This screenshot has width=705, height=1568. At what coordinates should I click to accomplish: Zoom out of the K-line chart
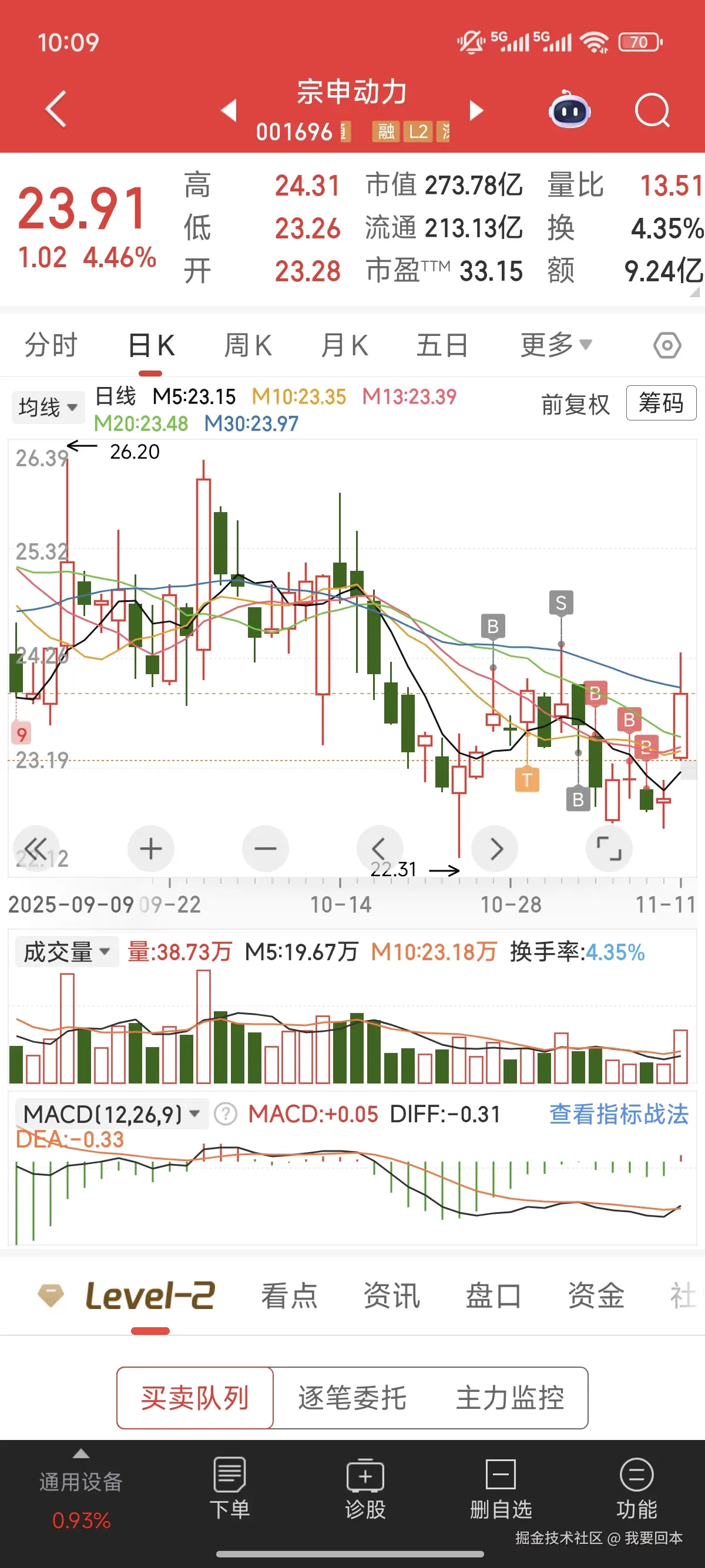click(266, 848)
